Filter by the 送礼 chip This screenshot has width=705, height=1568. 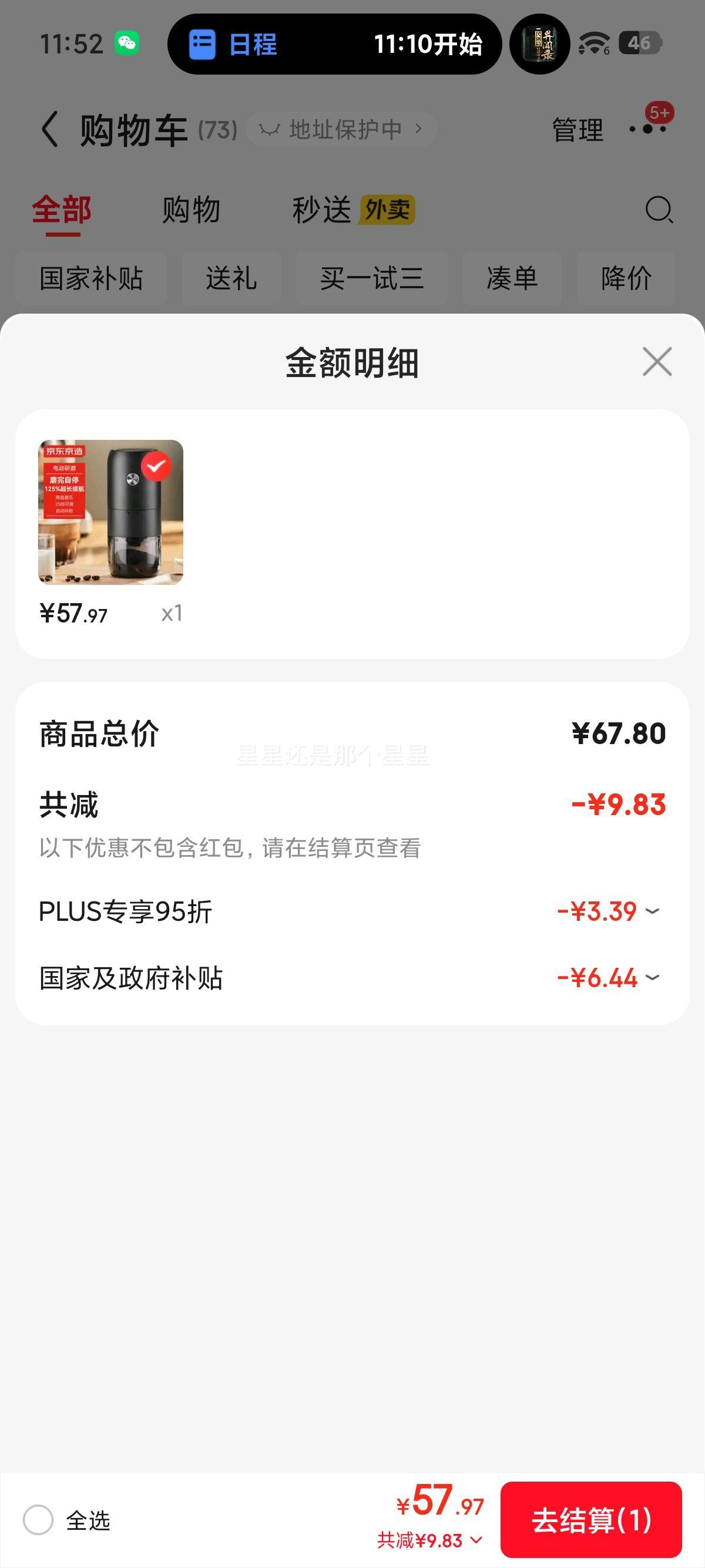[231, 278]
